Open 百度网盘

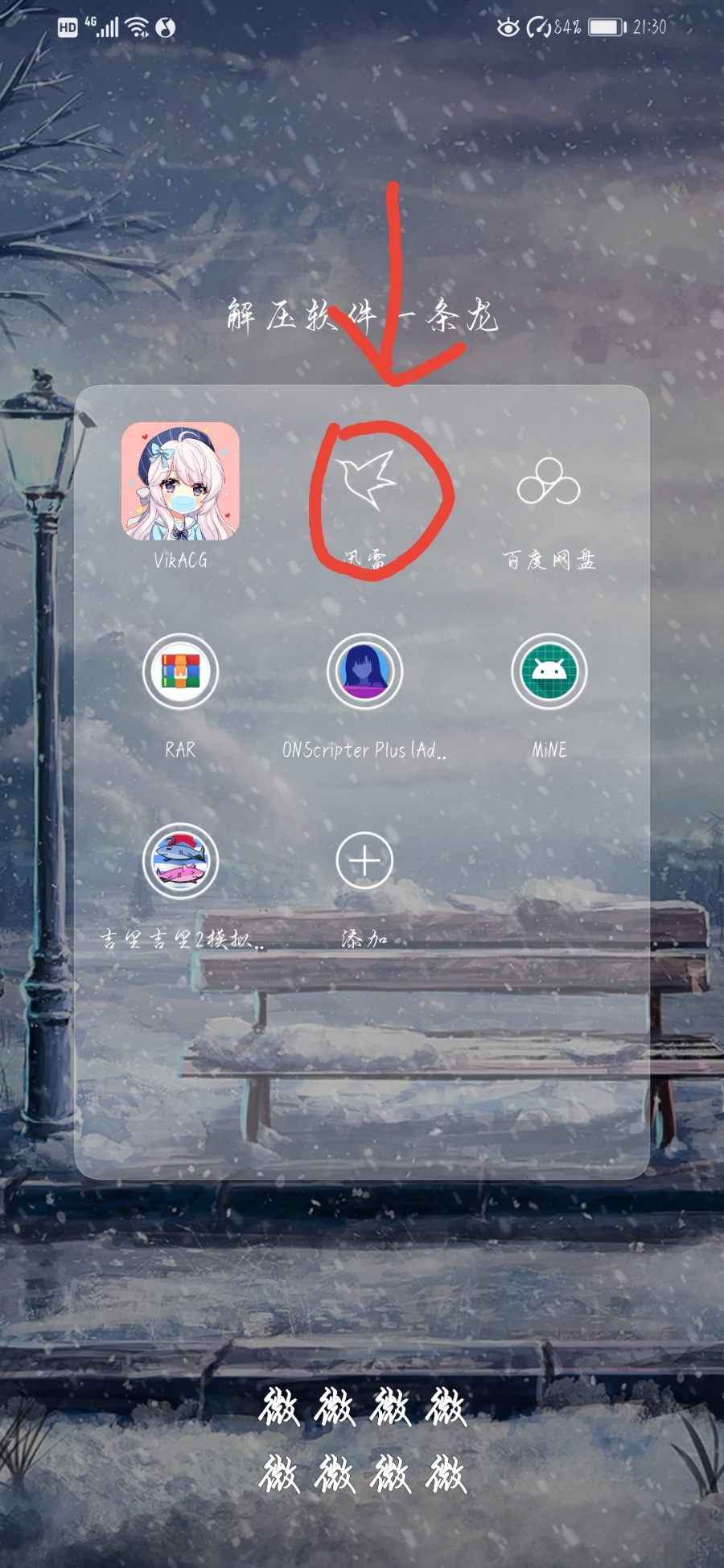point(549,481)
